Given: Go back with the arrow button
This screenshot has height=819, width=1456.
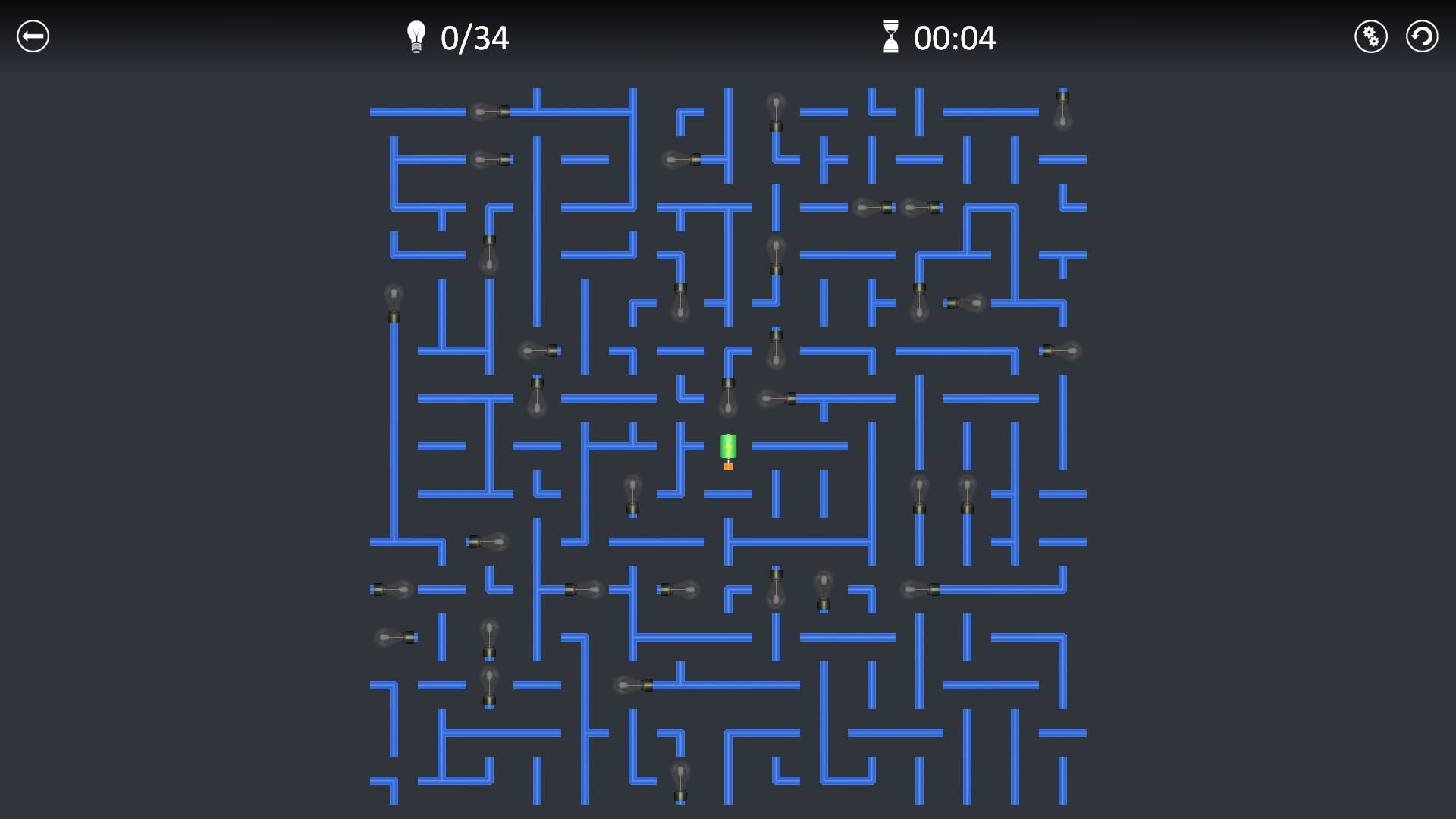Looking at the screenshot, I should pyautogui.click(x=33, y=36).
